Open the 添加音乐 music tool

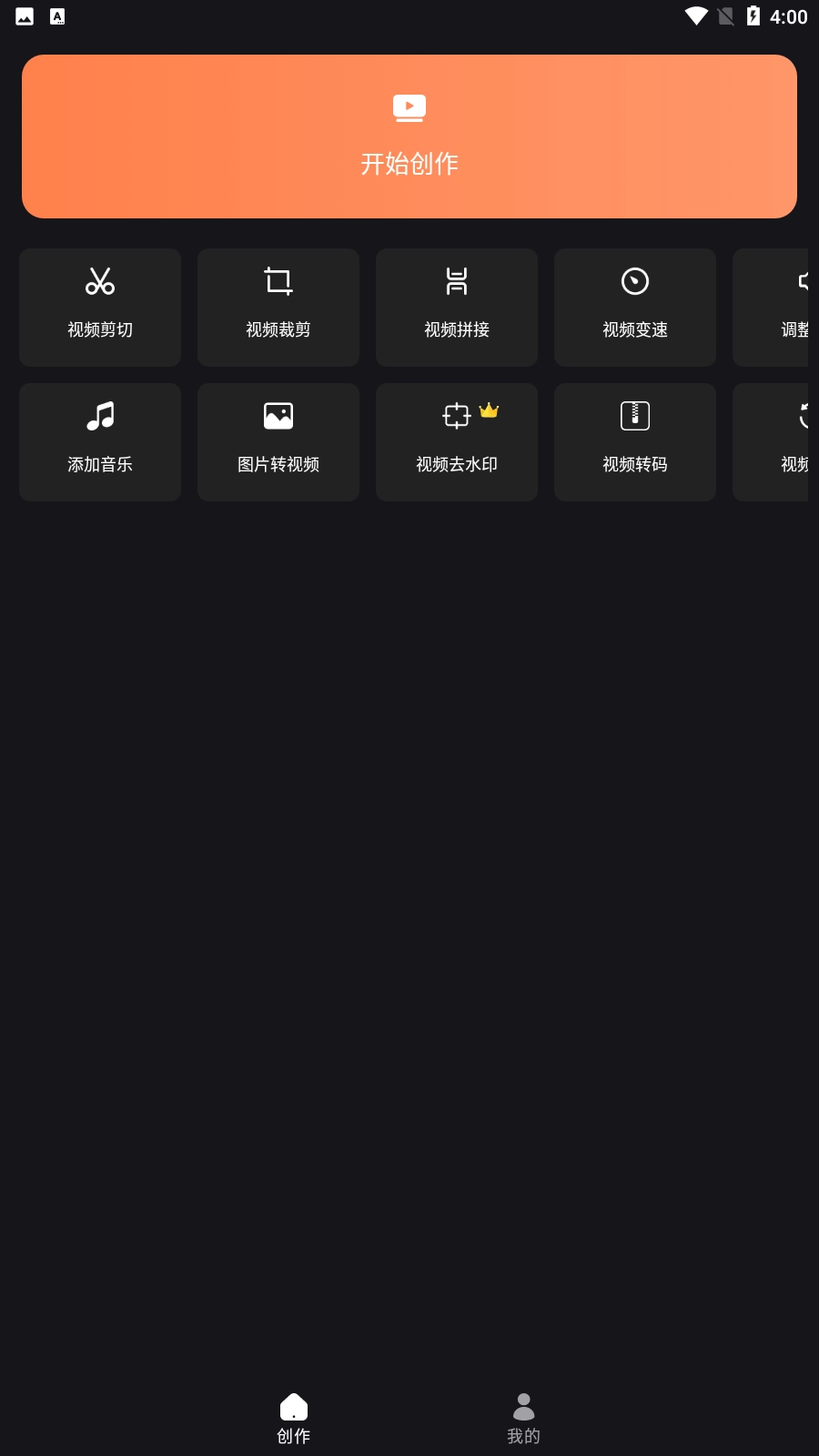point(100,442)
